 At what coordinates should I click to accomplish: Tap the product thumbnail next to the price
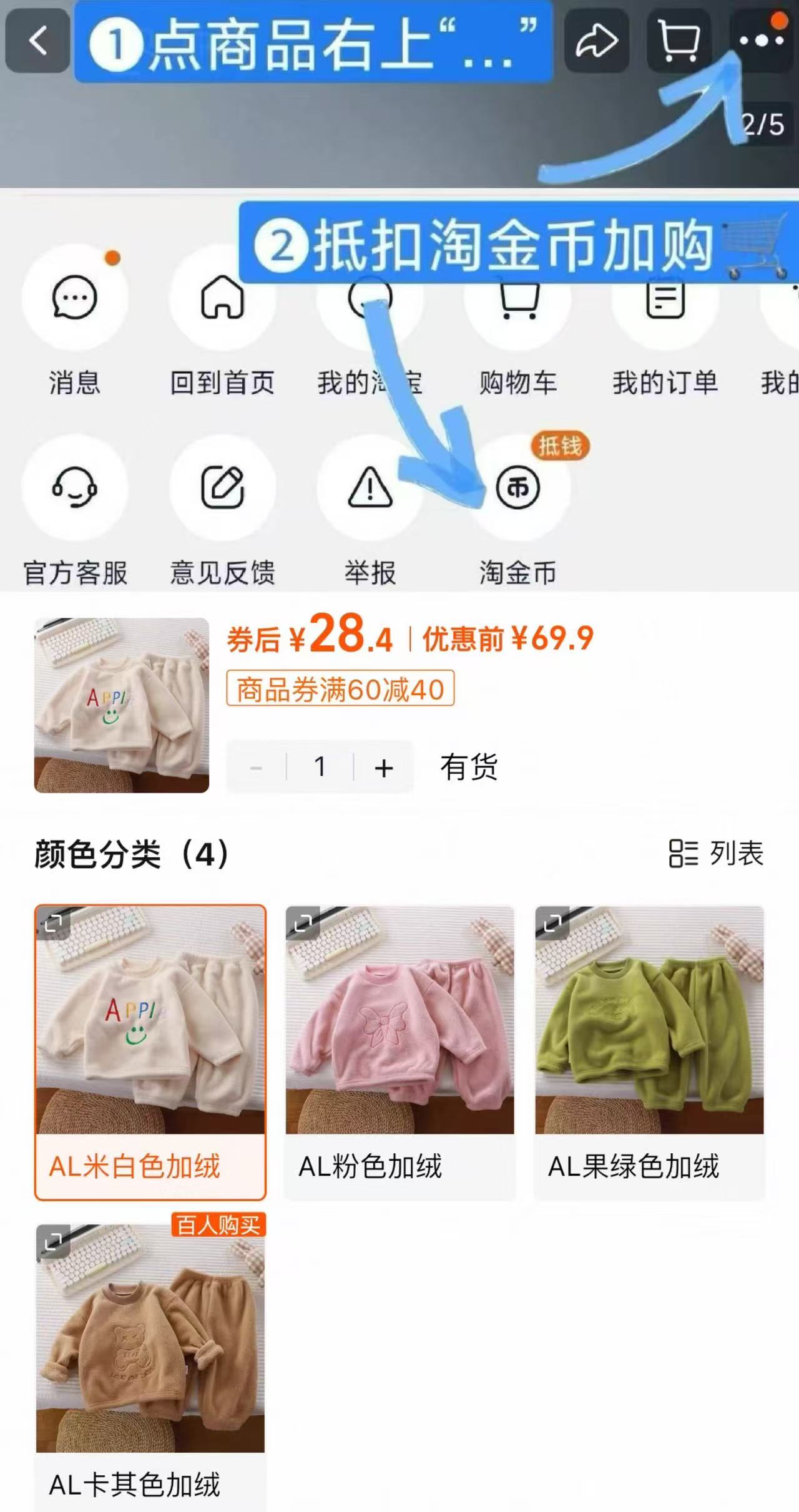(x=120, y=702)
